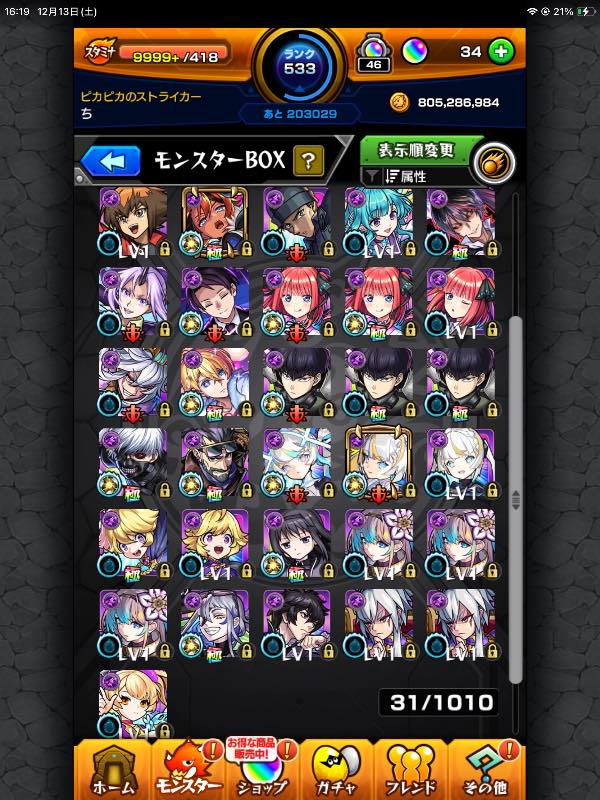Select the gold-framed white-haired monster
Image resolution: width=600 pixels, height=800 pixels.
378,463
